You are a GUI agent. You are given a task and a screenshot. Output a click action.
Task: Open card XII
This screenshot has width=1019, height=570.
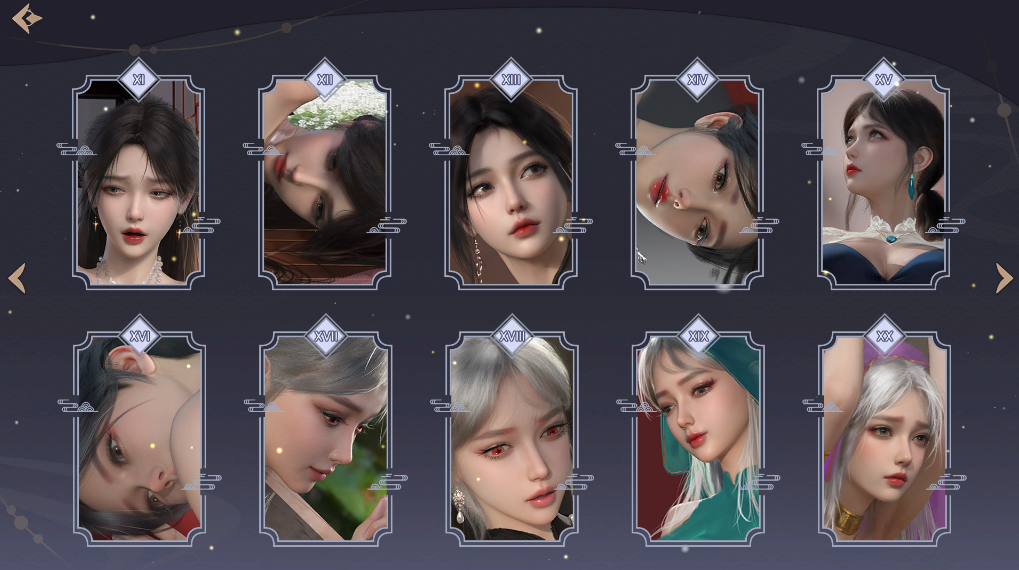point(325,185)
